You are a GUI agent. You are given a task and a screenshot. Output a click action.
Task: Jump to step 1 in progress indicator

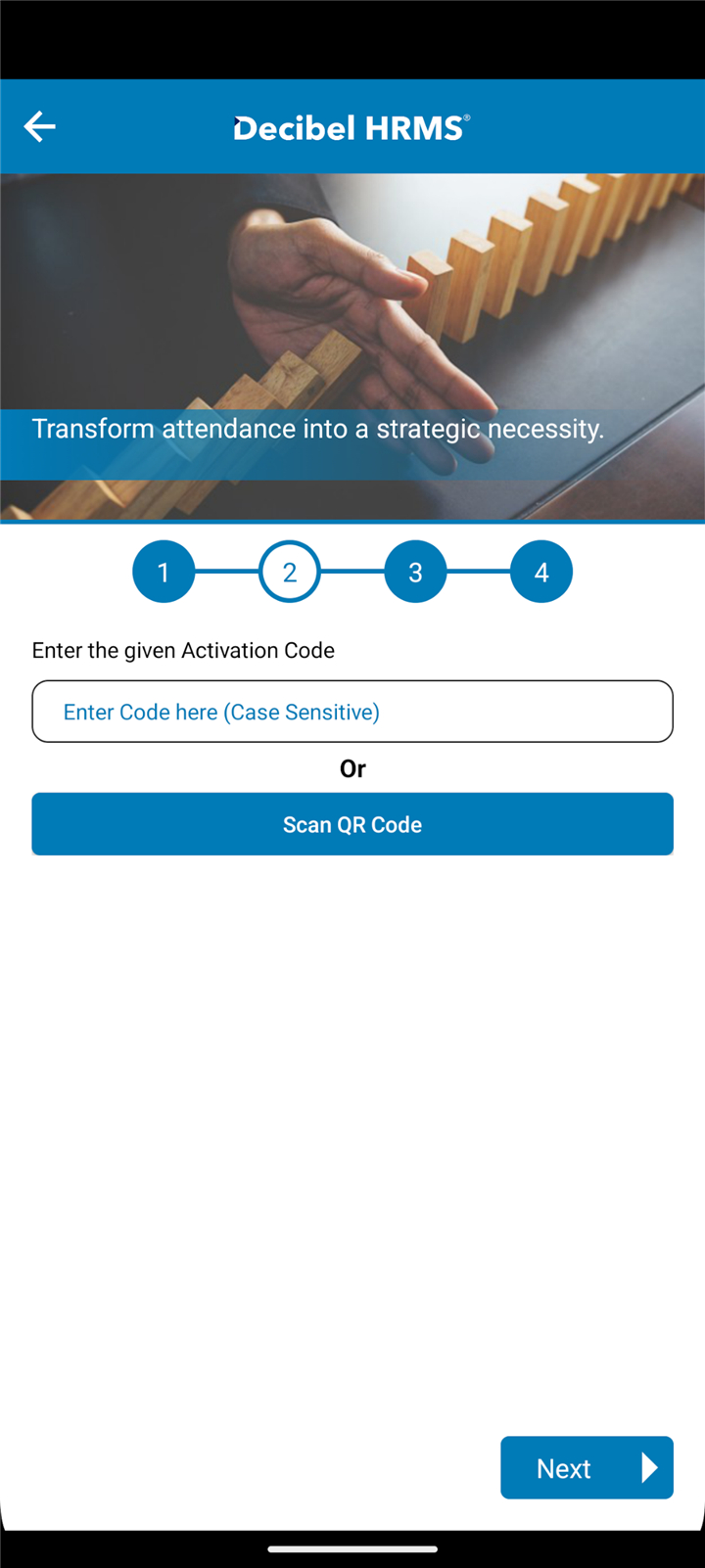coord(164,572)
